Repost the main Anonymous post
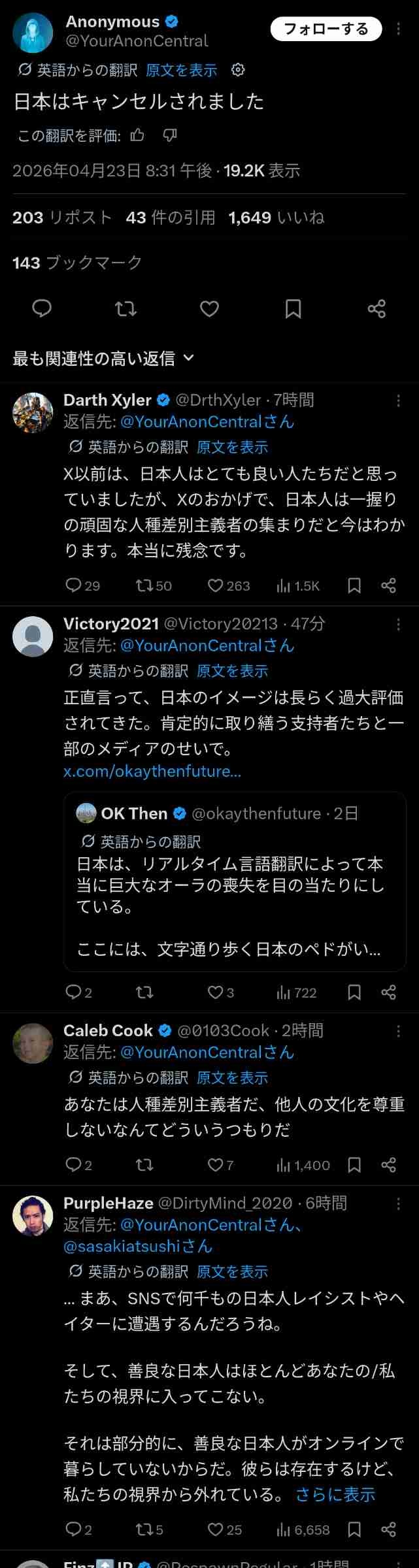 click(126, 308)
